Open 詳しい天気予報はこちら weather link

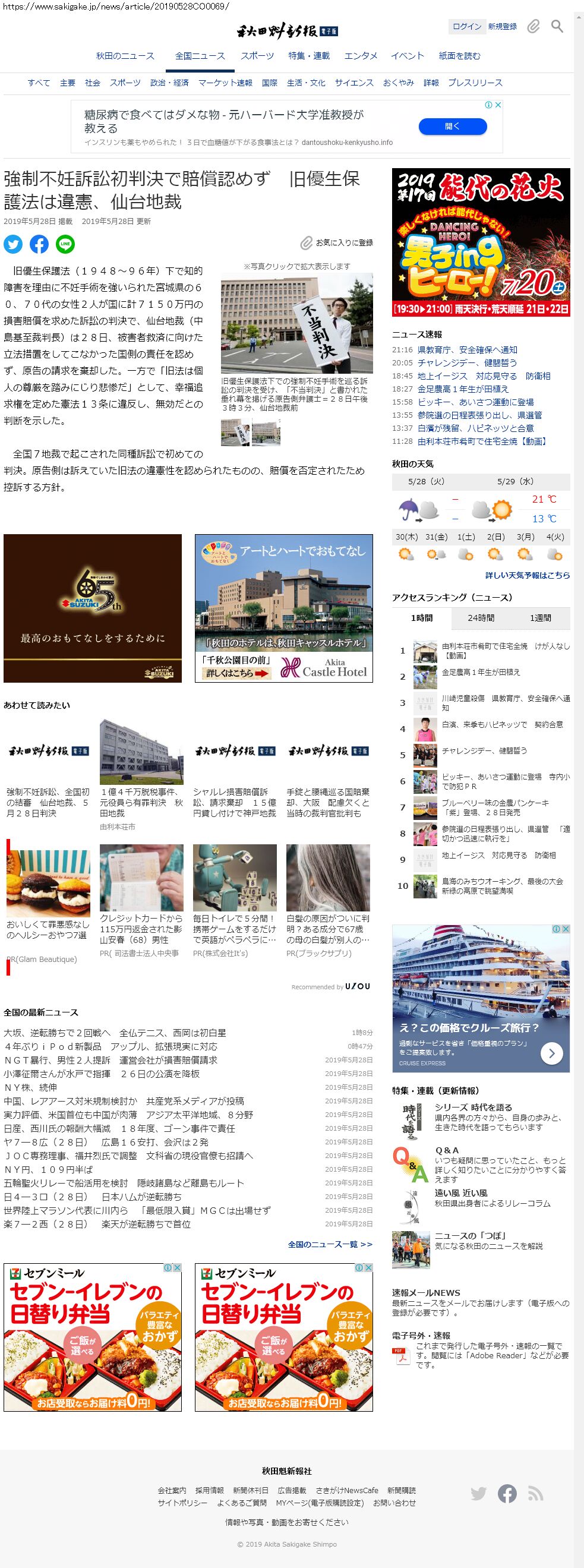[528, 575]
